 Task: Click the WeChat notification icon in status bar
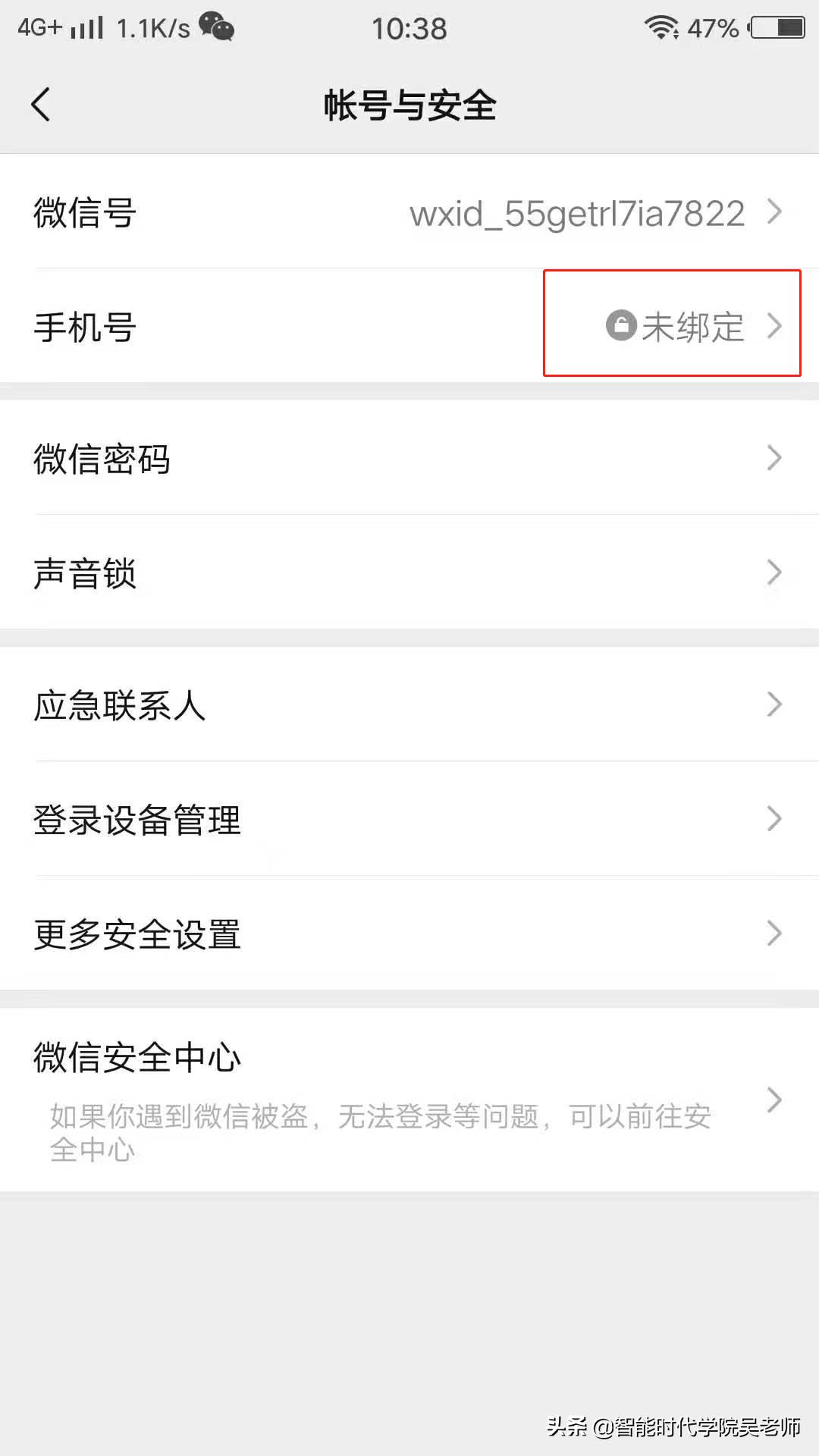(x=215, y=27)
